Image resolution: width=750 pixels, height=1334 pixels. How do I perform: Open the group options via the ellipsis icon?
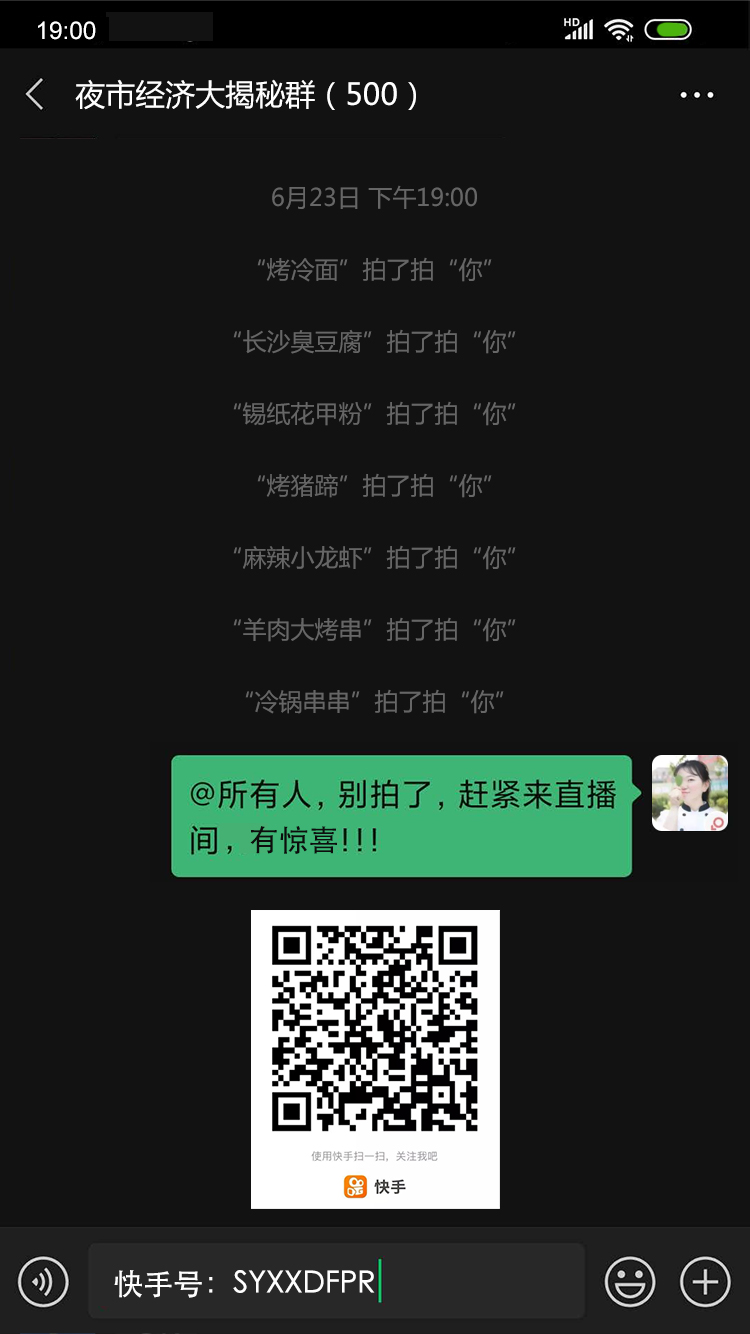695,93
